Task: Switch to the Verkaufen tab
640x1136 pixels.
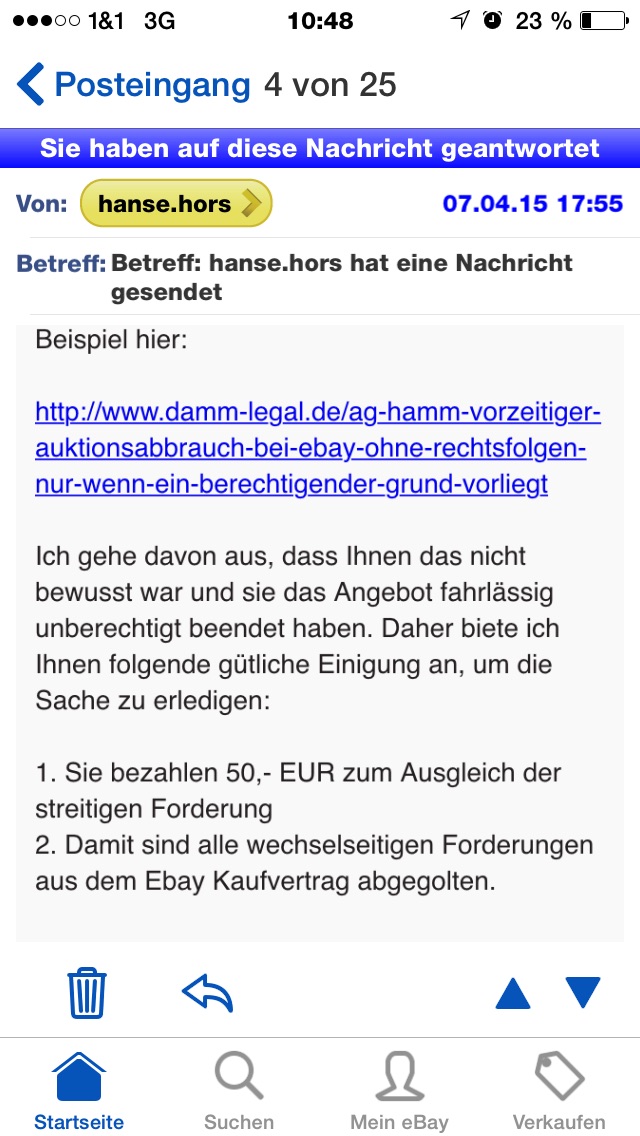Action: click(x=559, y=1090)
